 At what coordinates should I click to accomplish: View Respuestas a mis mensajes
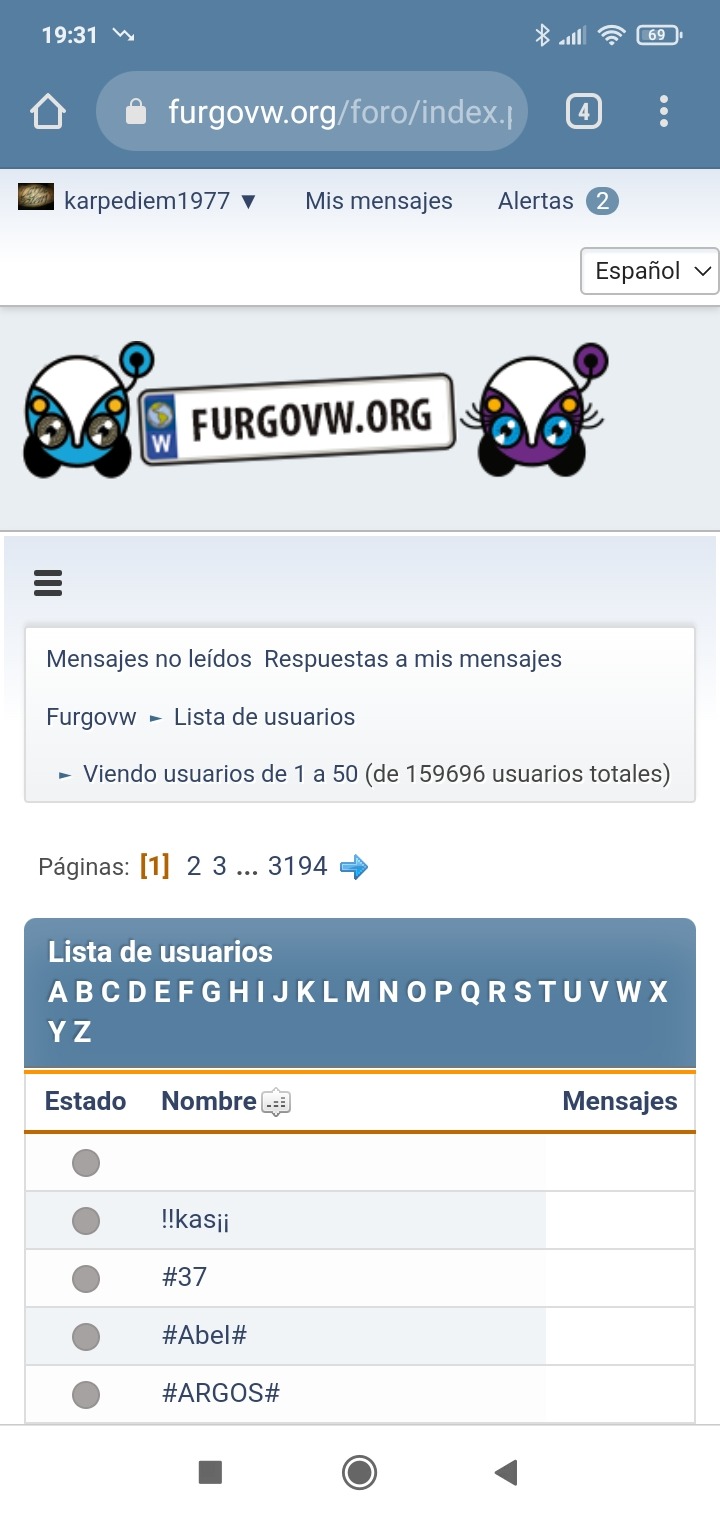coord(413,659)
